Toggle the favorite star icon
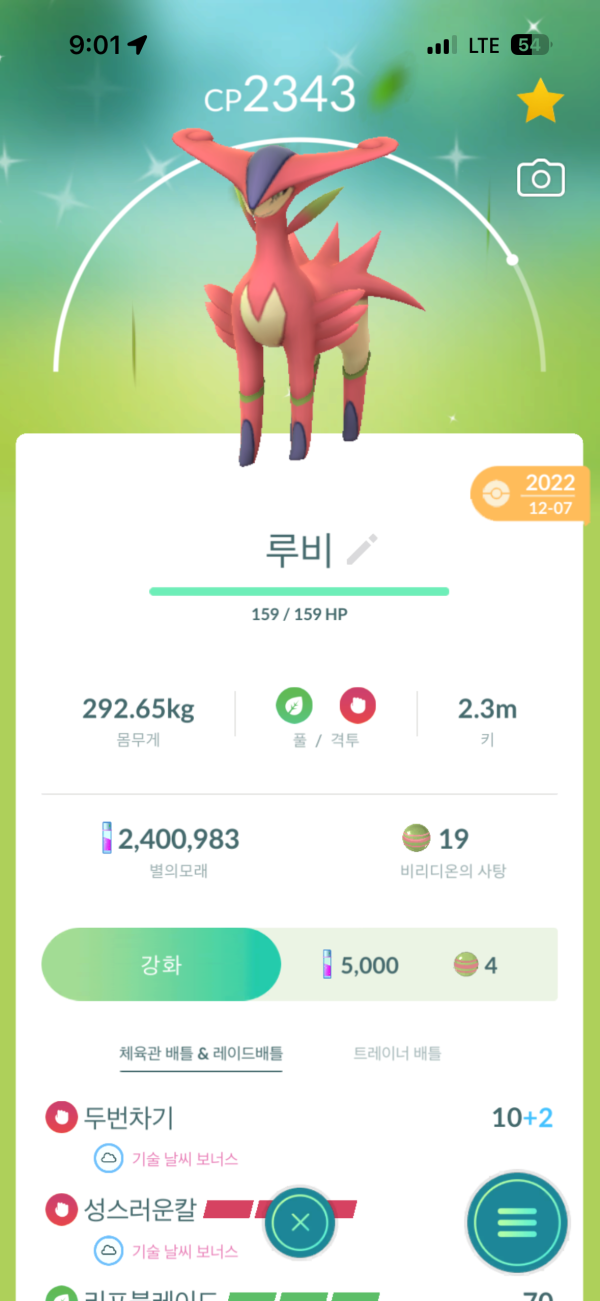This screenshot has width=600, height=1301. (x=541, y=101)
